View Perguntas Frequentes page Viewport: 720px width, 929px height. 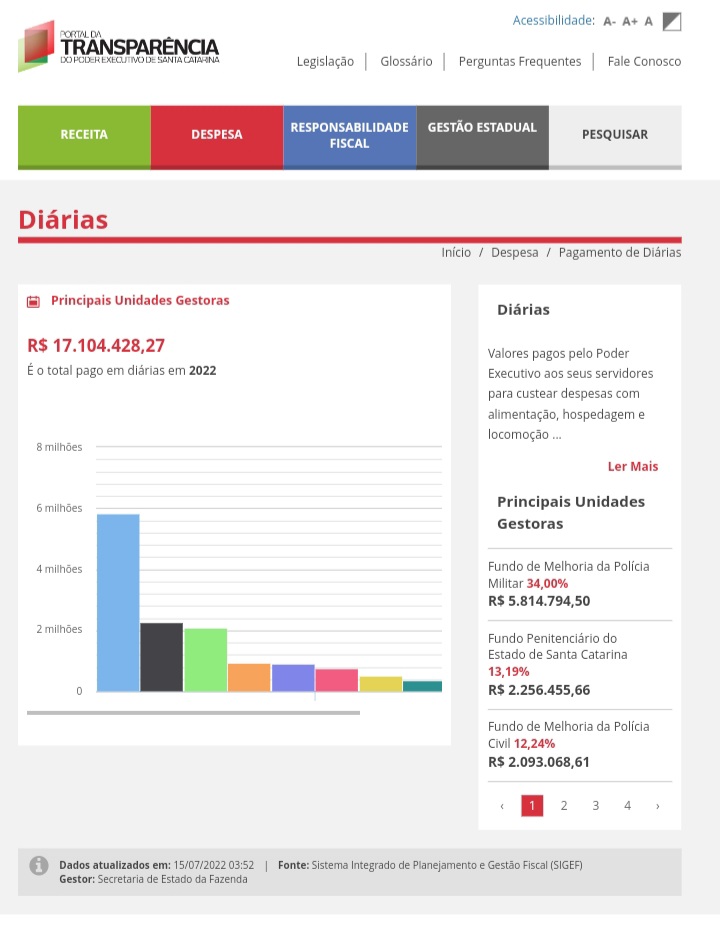click(x=520, y=62)
